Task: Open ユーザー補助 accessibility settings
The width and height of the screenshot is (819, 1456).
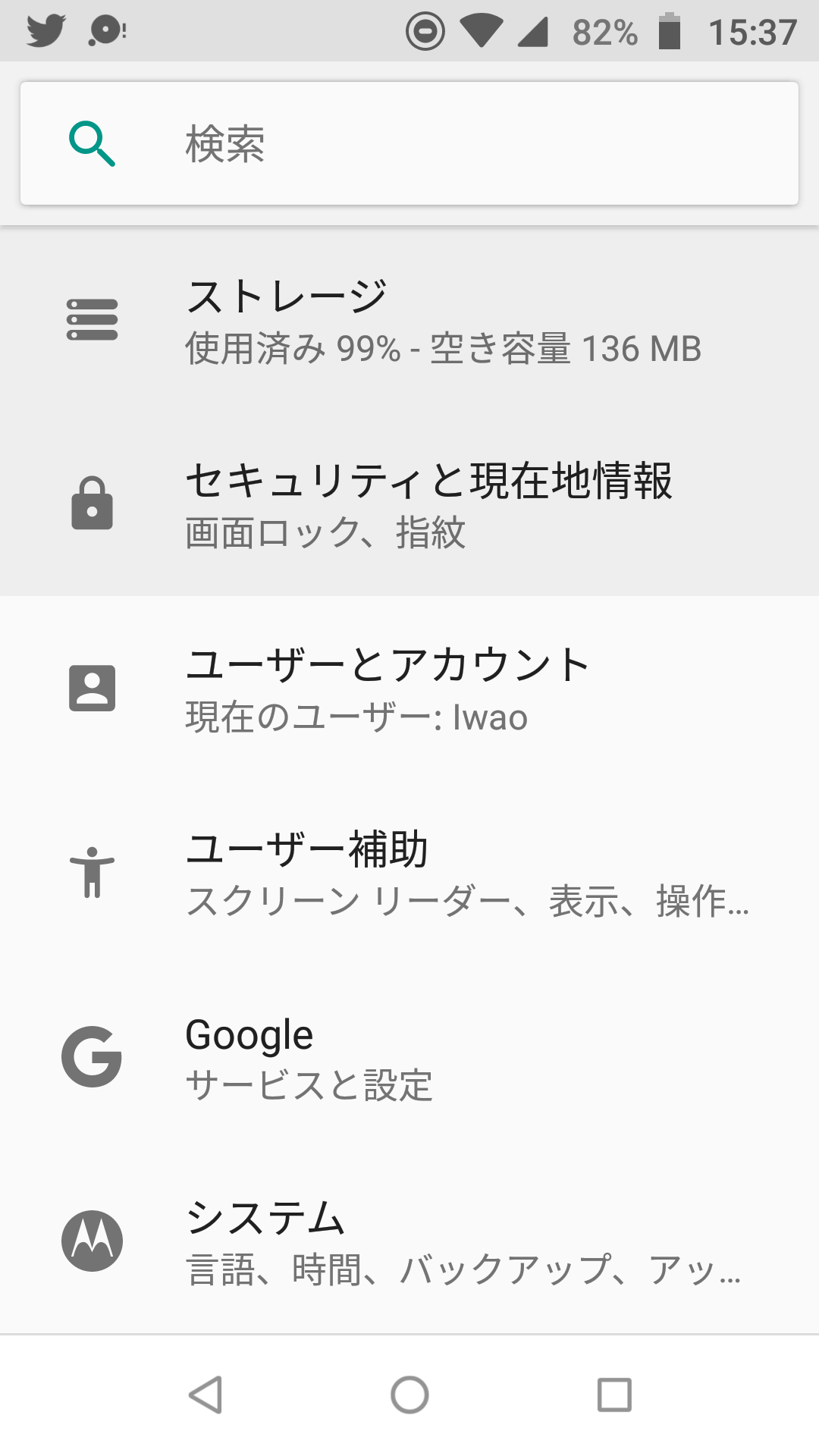Action: click(x=409, y=872)
